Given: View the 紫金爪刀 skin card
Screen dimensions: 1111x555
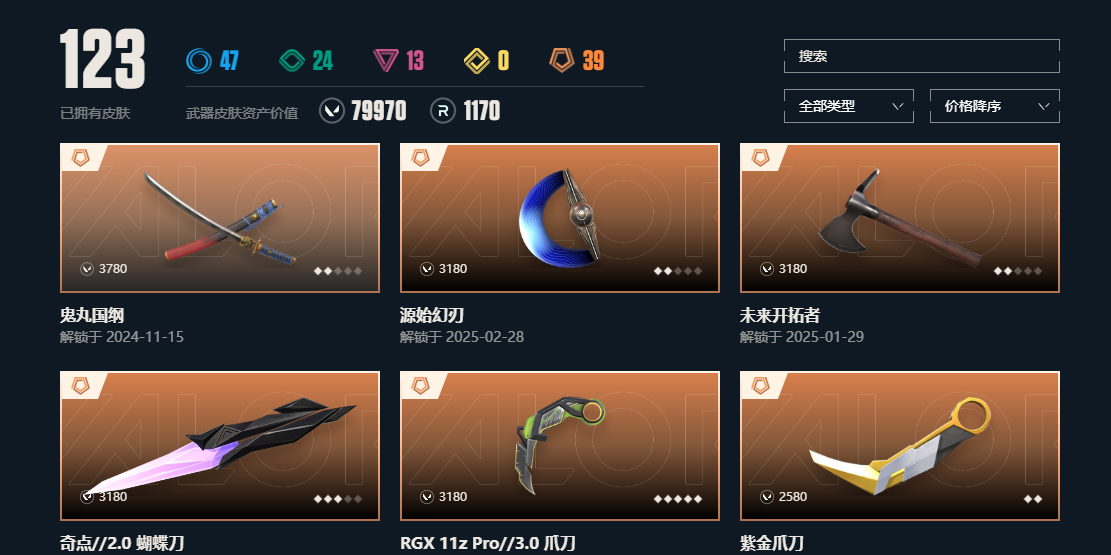Looking at the screenshot, I should pyautogui.click(x=899, y=446).
